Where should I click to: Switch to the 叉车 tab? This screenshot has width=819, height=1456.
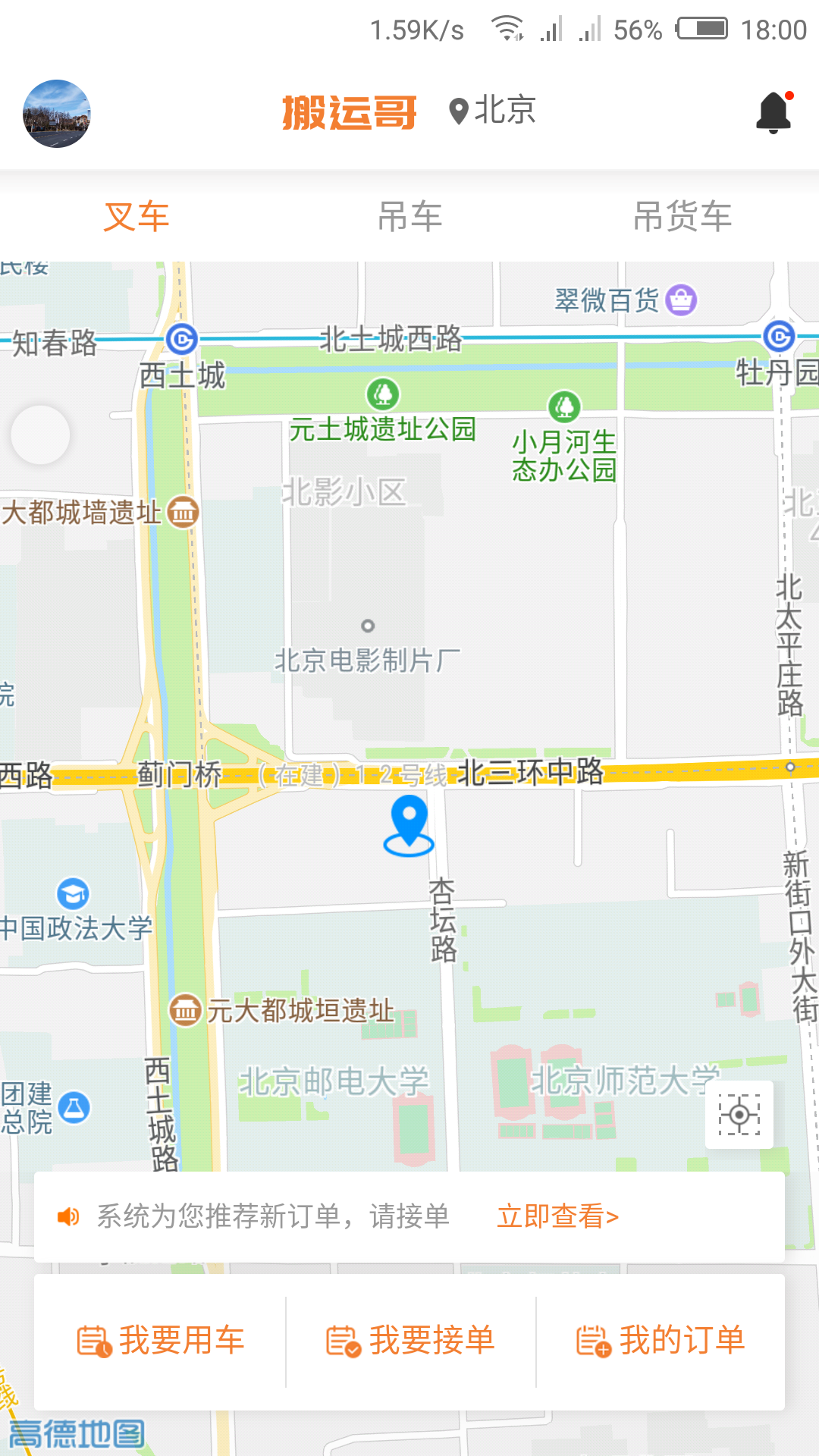pos(136,218)
